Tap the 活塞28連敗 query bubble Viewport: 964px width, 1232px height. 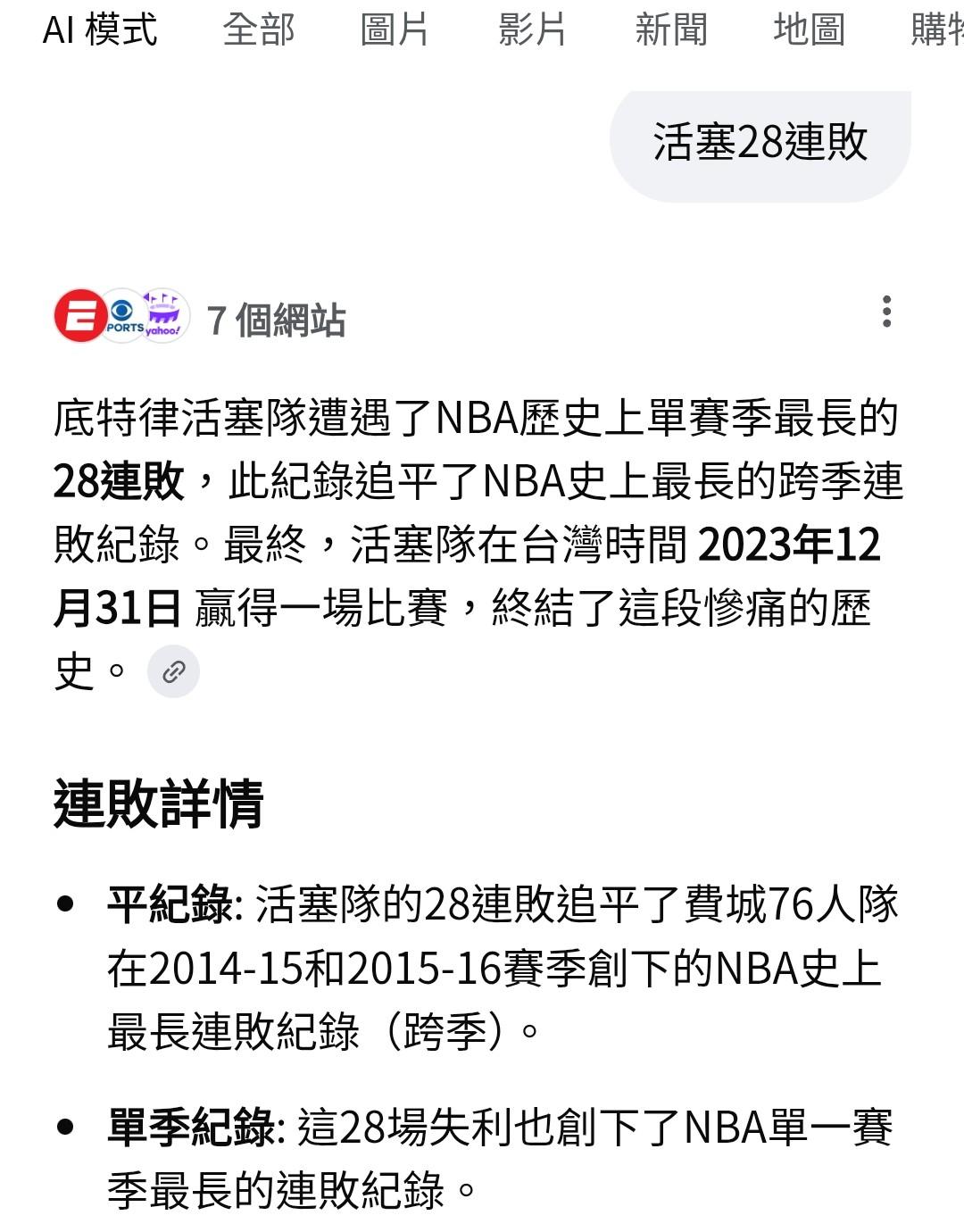pos(760,143)
